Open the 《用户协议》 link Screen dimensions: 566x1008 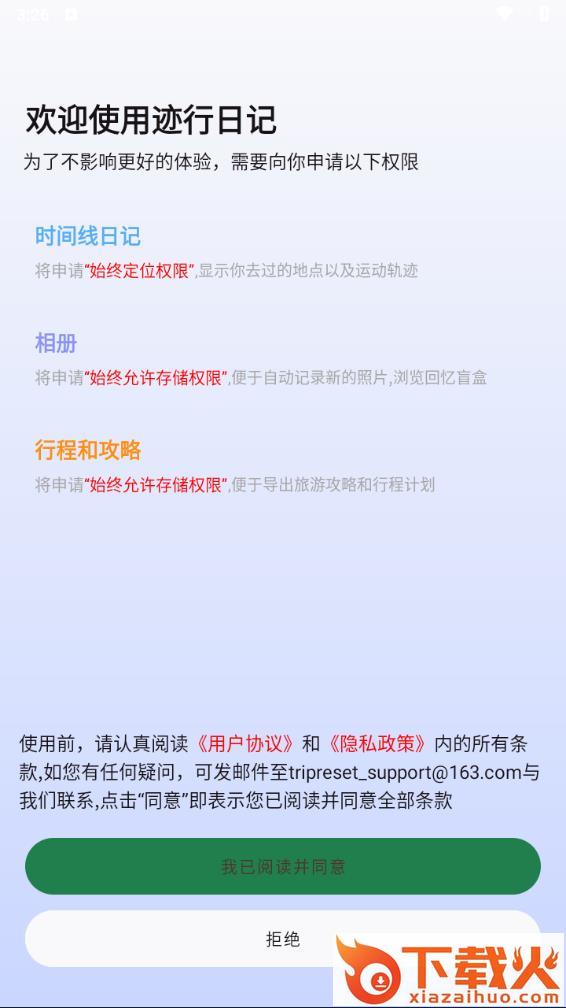(244, 744)
